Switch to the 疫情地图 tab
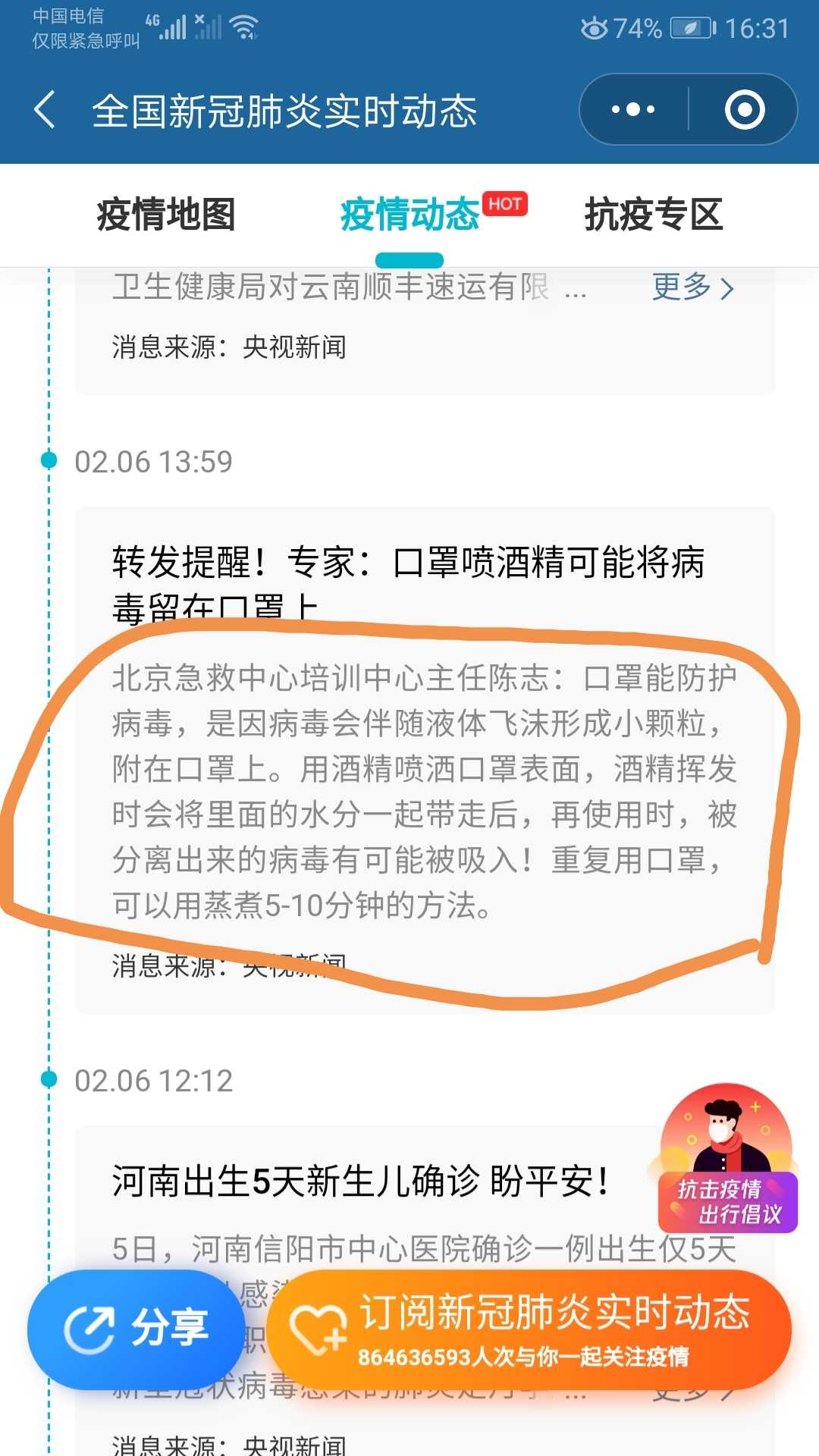Screen dimensions: 819x1456 (x=166, y=215)
